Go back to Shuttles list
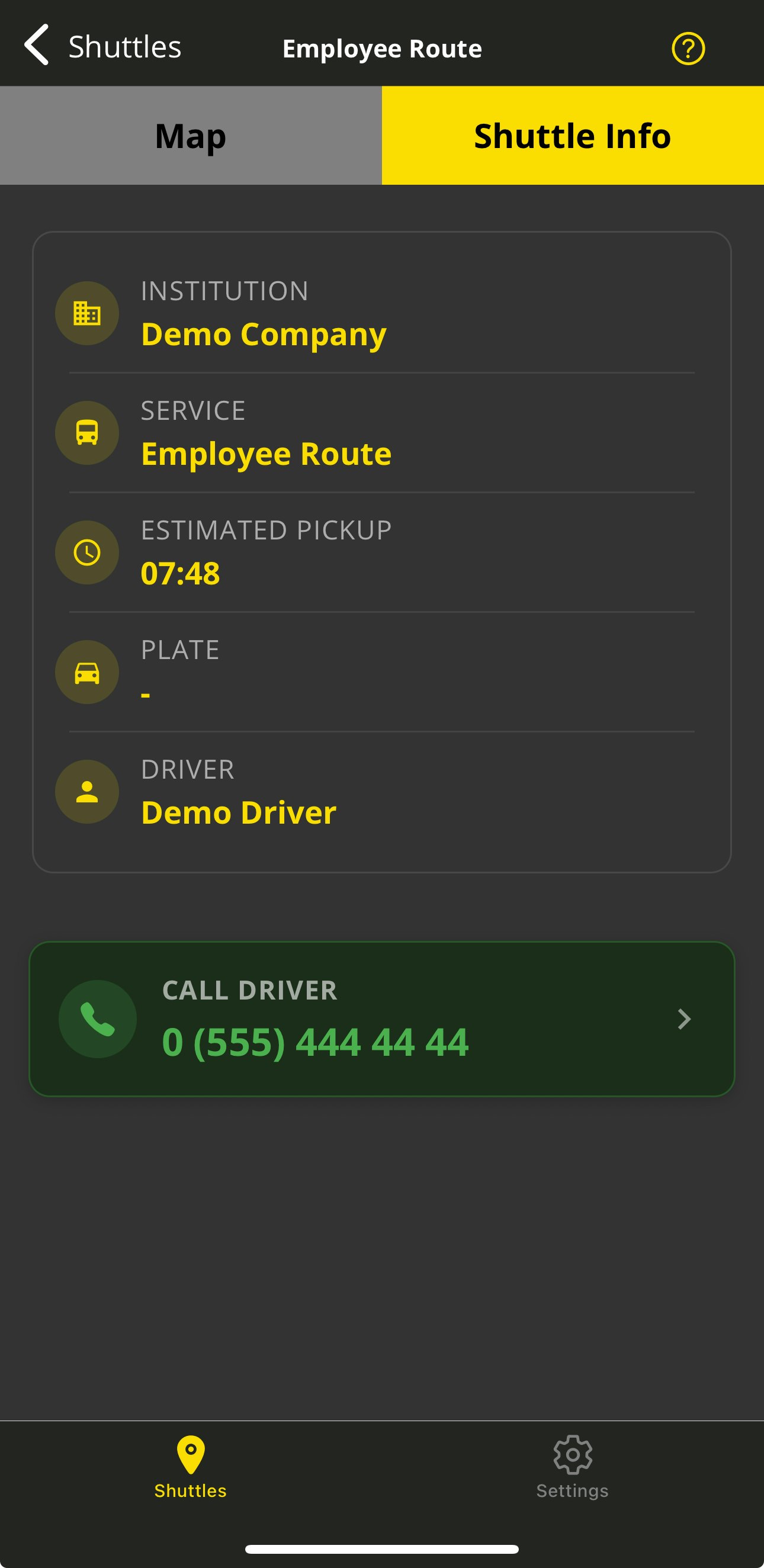764x1568 pixels. [102, 47]
